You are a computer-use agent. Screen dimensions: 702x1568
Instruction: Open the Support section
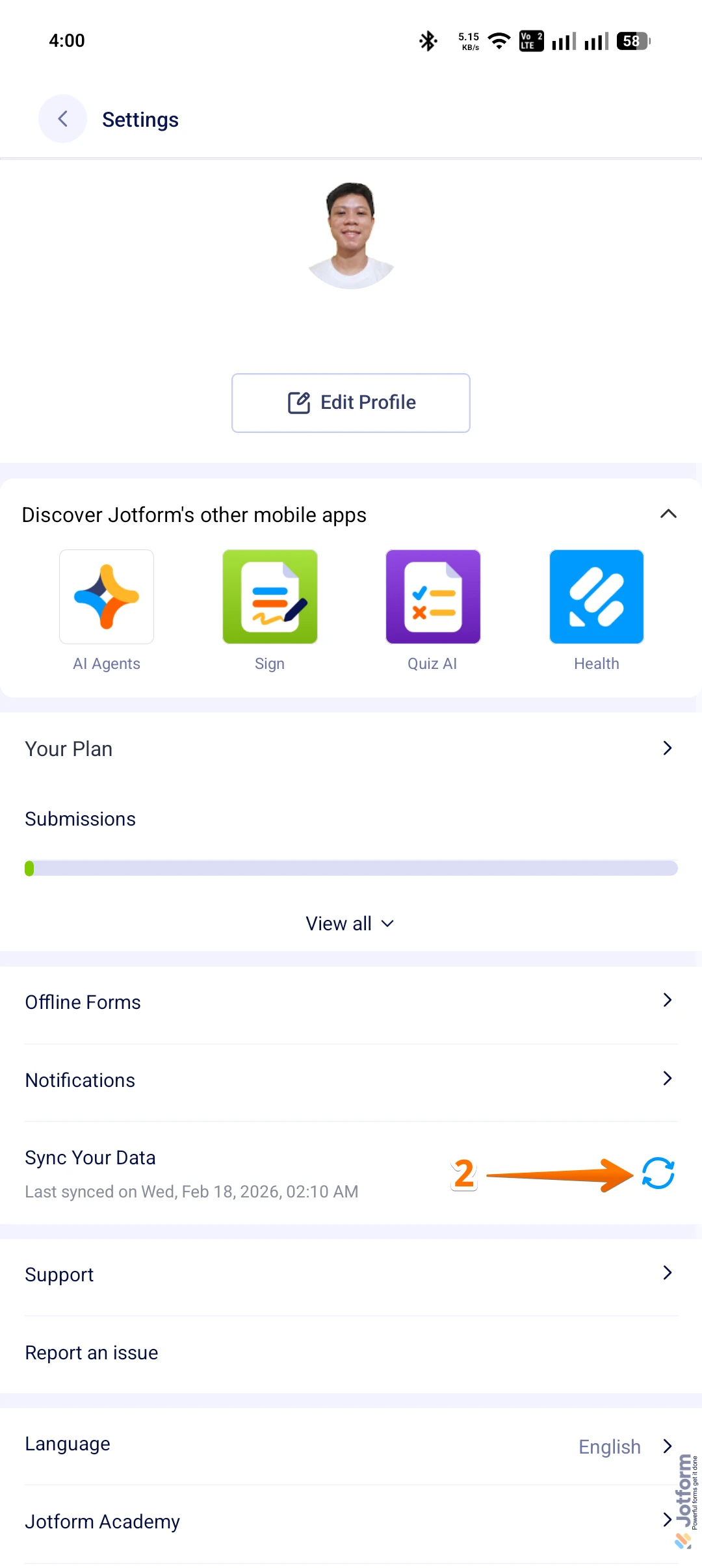[x=351, y=1273]
